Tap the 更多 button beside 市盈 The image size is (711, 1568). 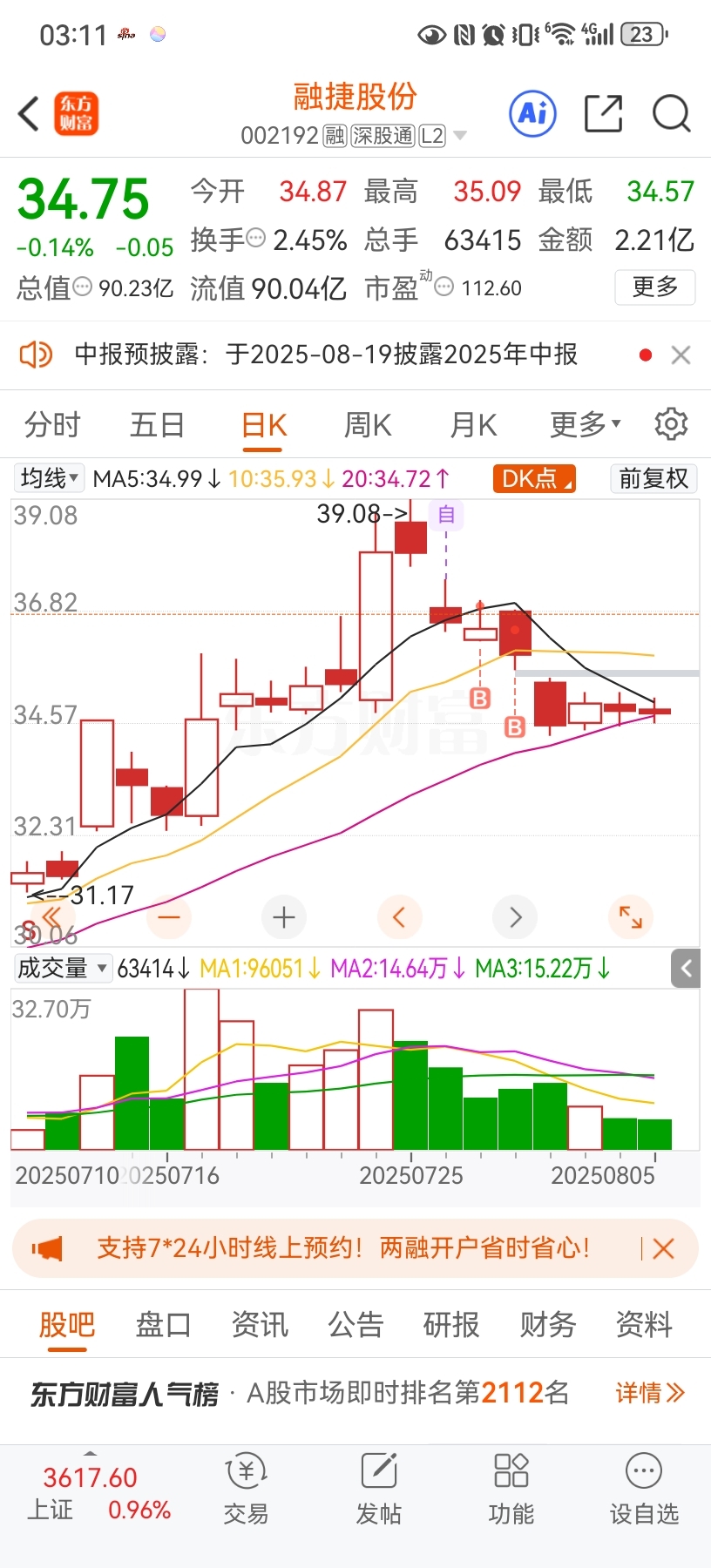coord(655,287)
